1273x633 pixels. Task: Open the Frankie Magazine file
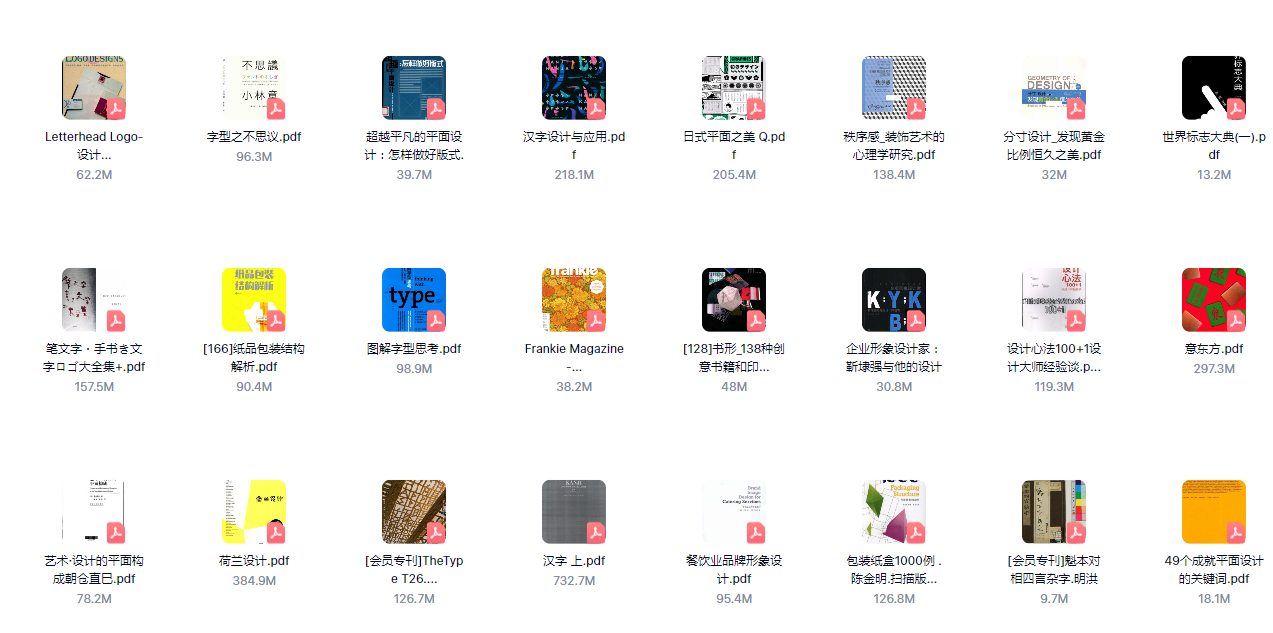pyautogui.click(x=574, y=300)
